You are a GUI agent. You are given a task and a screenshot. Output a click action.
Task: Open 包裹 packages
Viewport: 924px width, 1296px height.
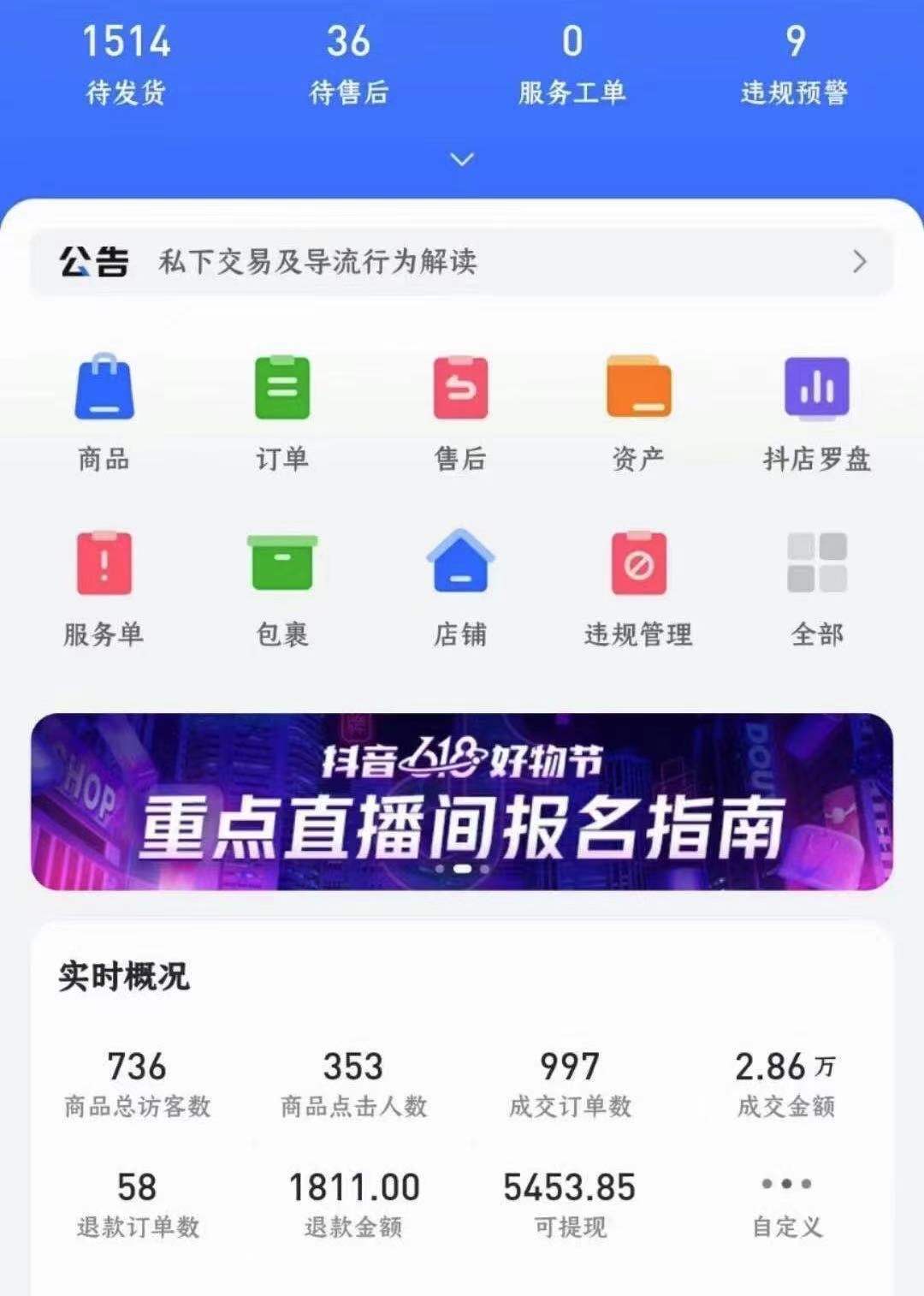point(282,588)
